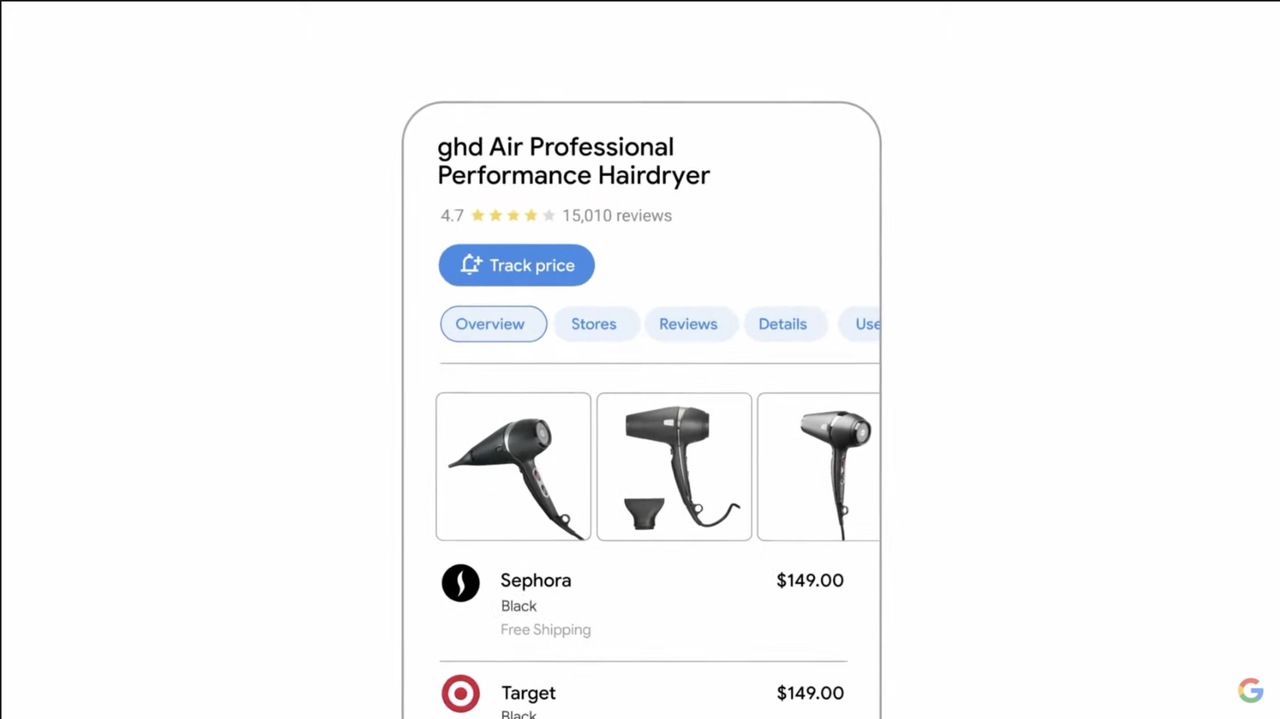This screenshot has width=1280, height=719.
Task: Open the Sephora store offer
Action: tap(642, 603)
